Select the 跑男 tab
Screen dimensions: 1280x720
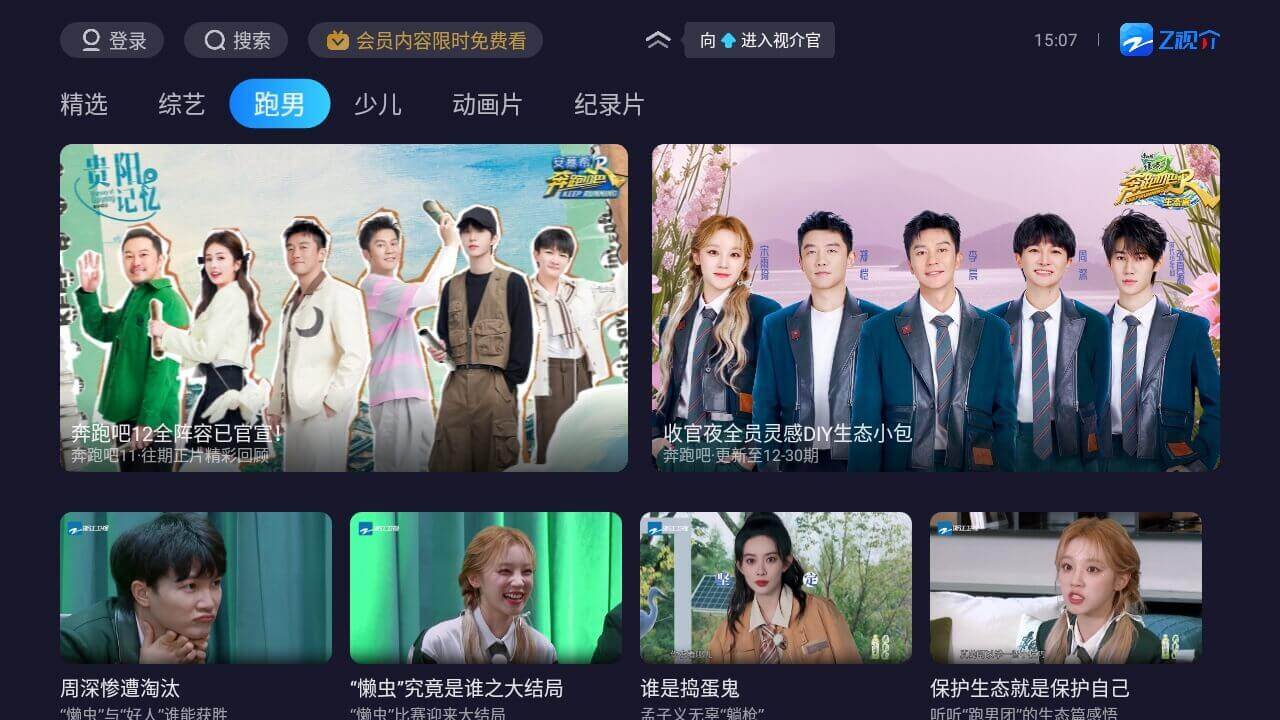[x=280, y=104]
